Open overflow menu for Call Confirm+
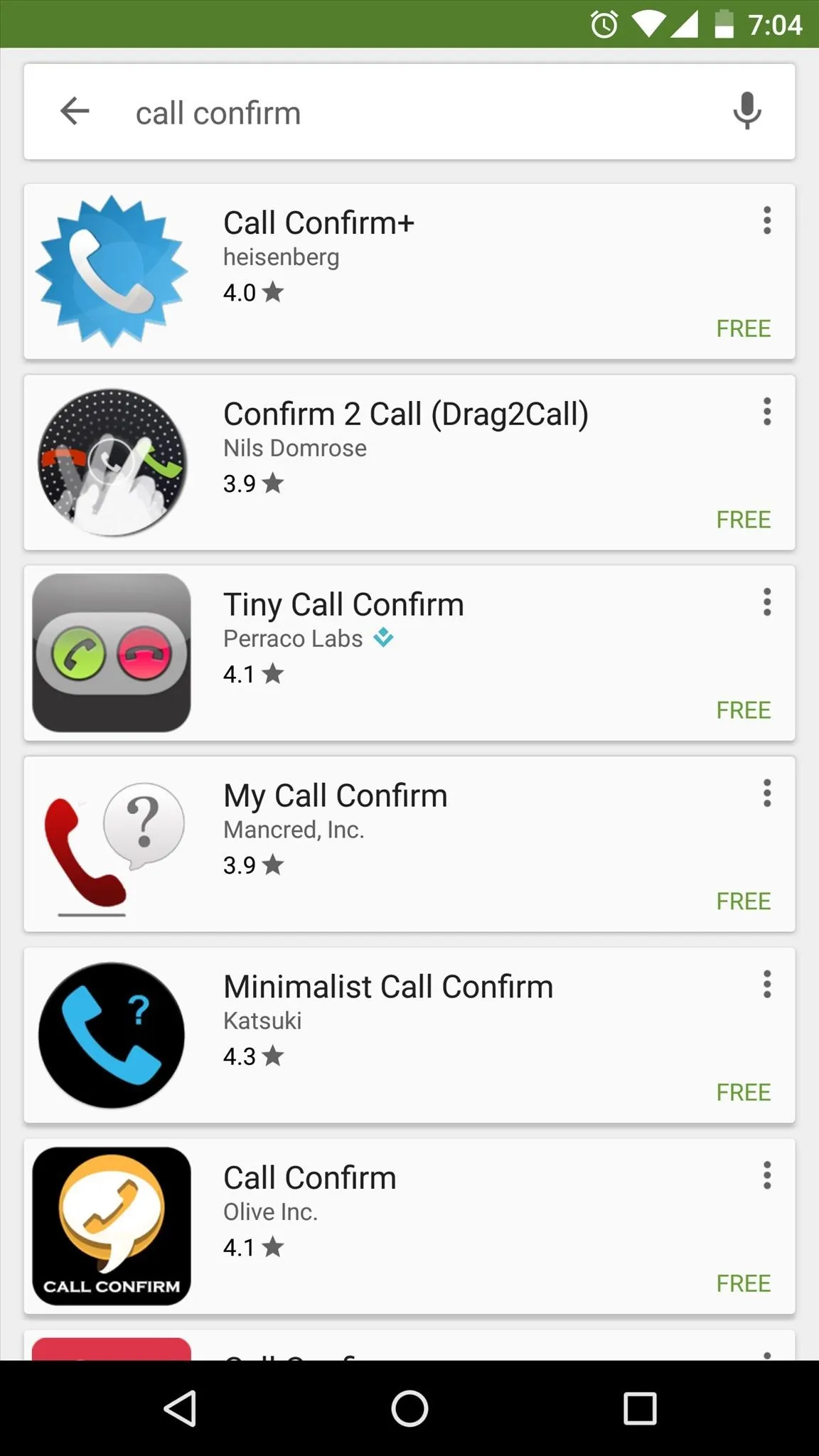 (766, 220)
